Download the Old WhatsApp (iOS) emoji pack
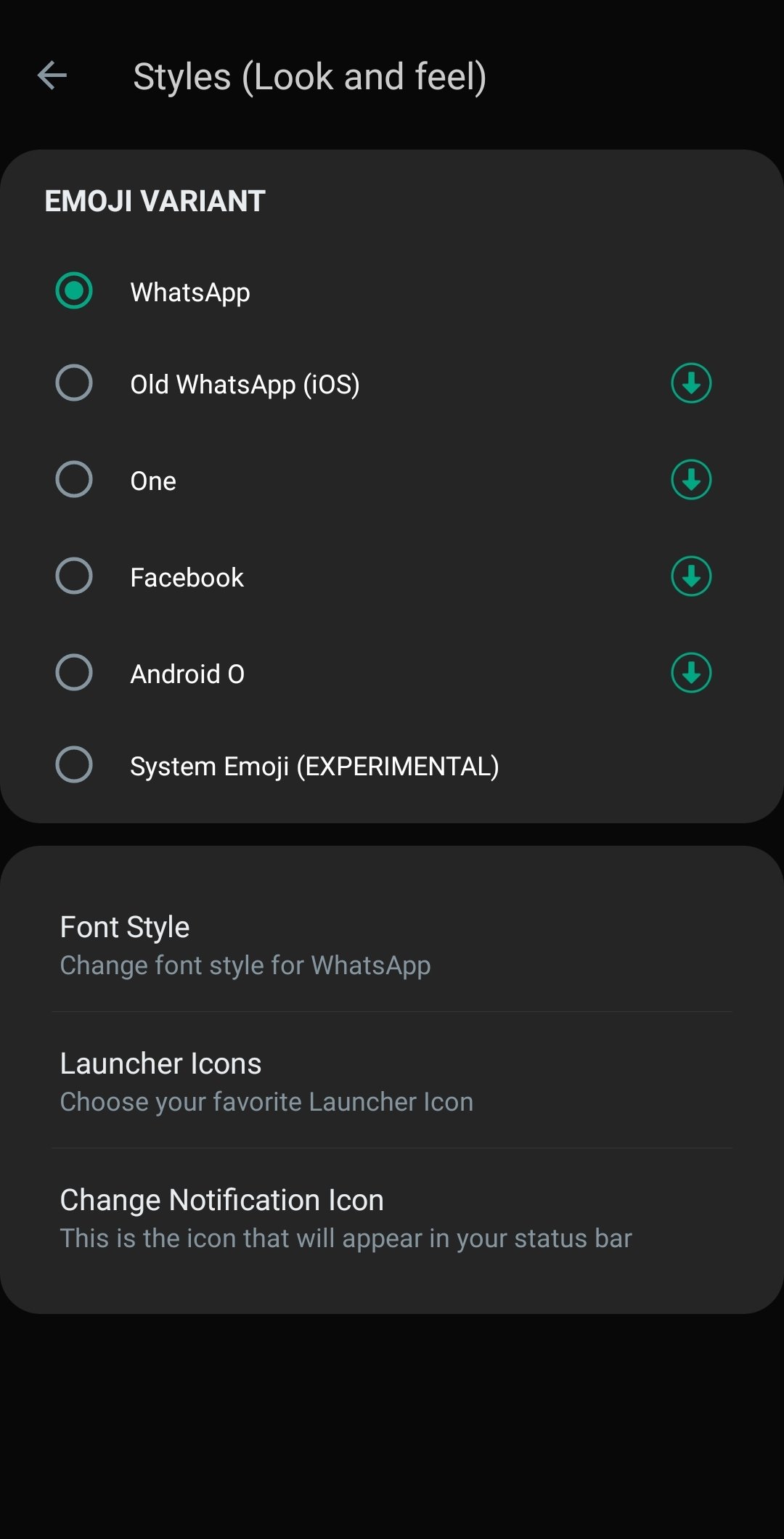Viewport: 784px width, 1539px height. pyautogui.click(x=690, y=383)
